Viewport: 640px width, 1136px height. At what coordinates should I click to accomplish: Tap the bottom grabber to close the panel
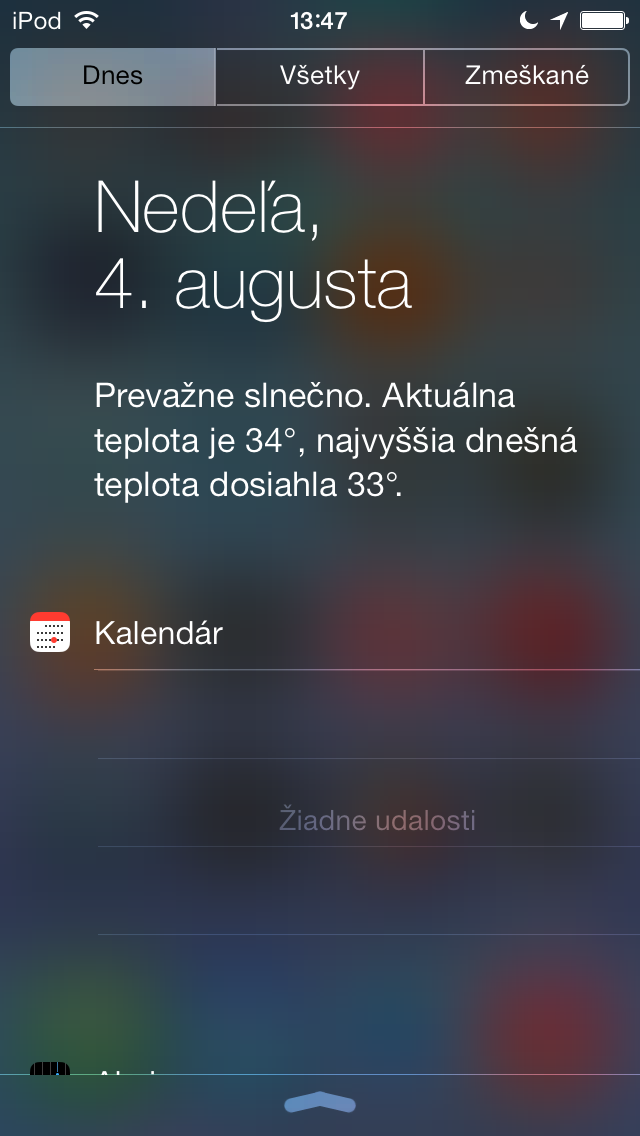click(x=320, y=1104)
